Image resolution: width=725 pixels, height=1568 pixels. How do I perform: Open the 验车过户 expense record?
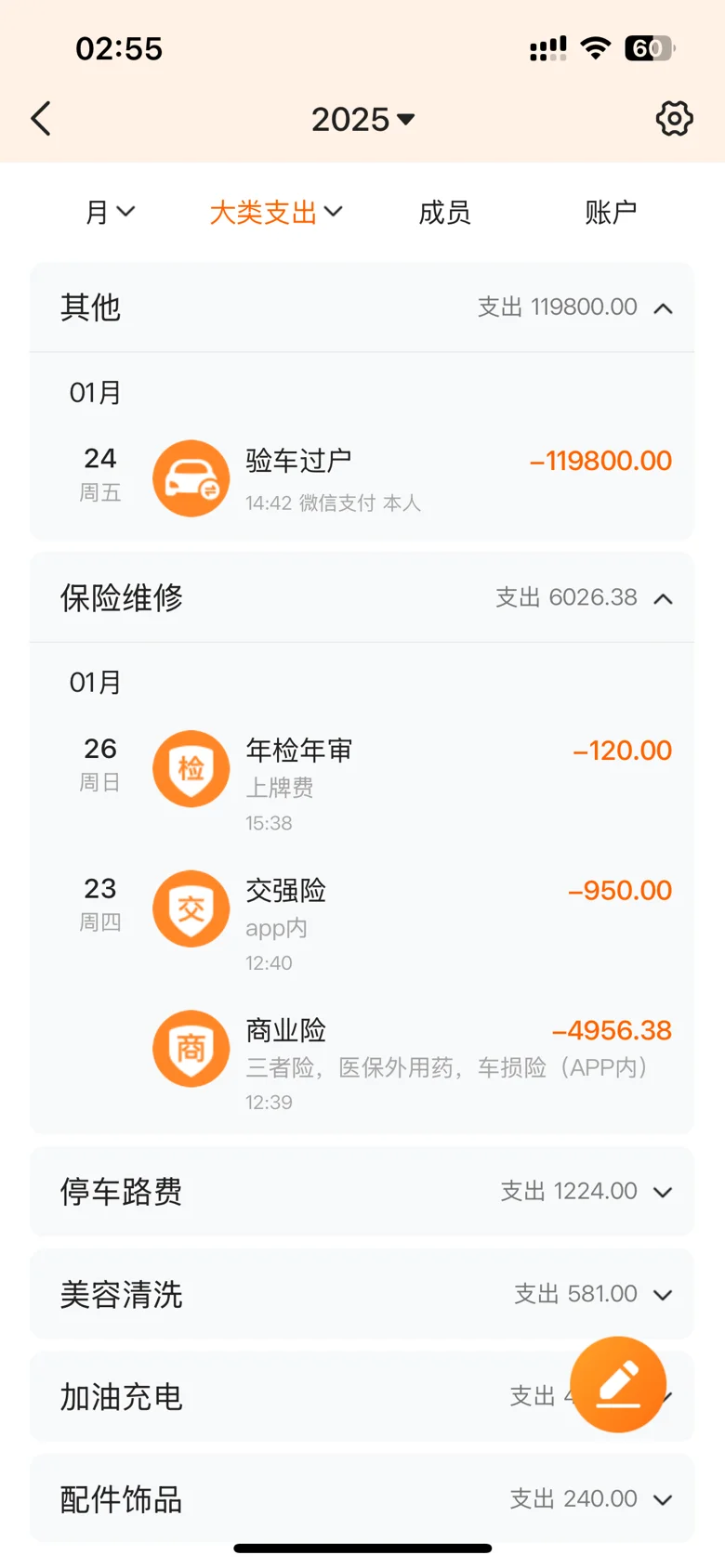click(x=362, y=479)
